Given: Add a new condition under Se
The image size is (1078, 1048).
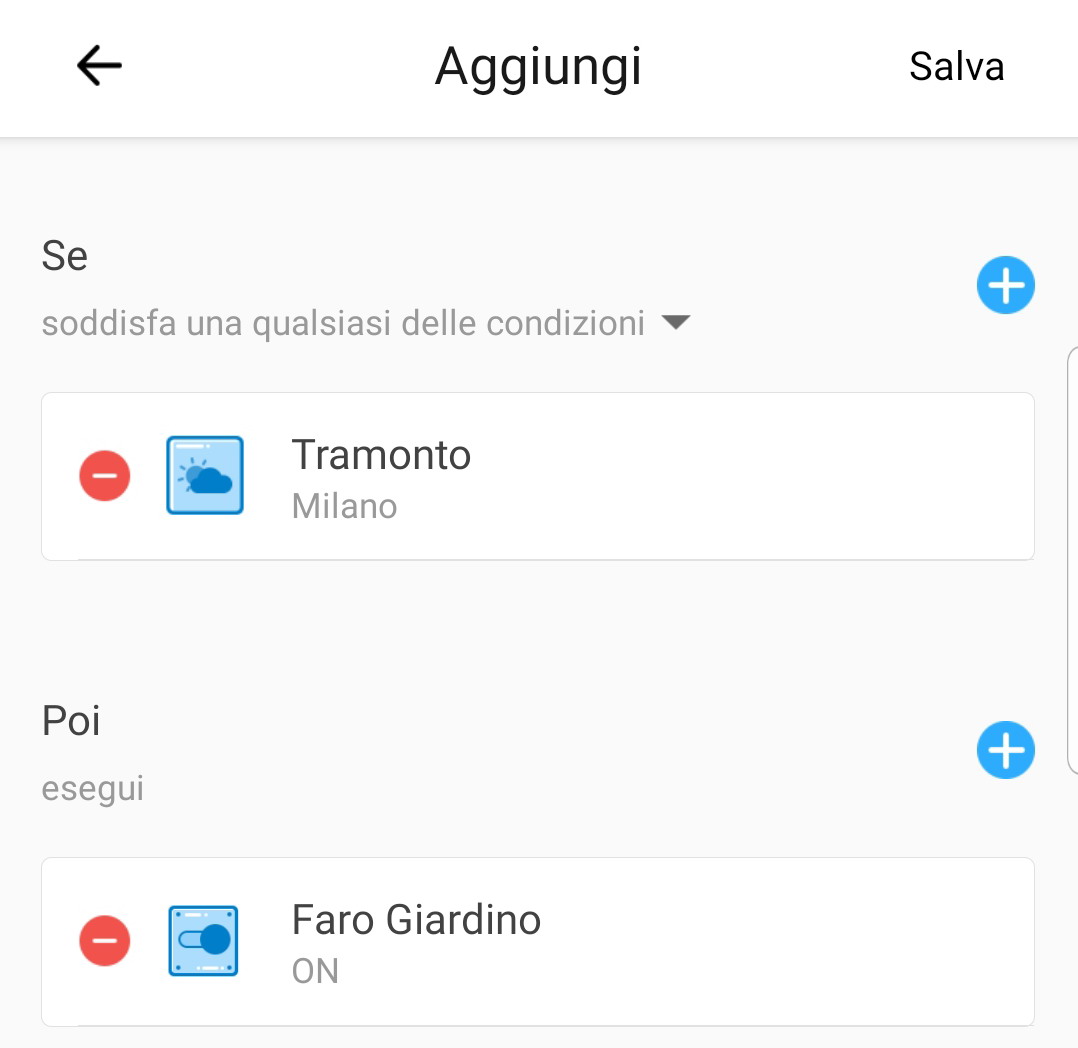Looking at the screenshot, I should click(1005, 286).
